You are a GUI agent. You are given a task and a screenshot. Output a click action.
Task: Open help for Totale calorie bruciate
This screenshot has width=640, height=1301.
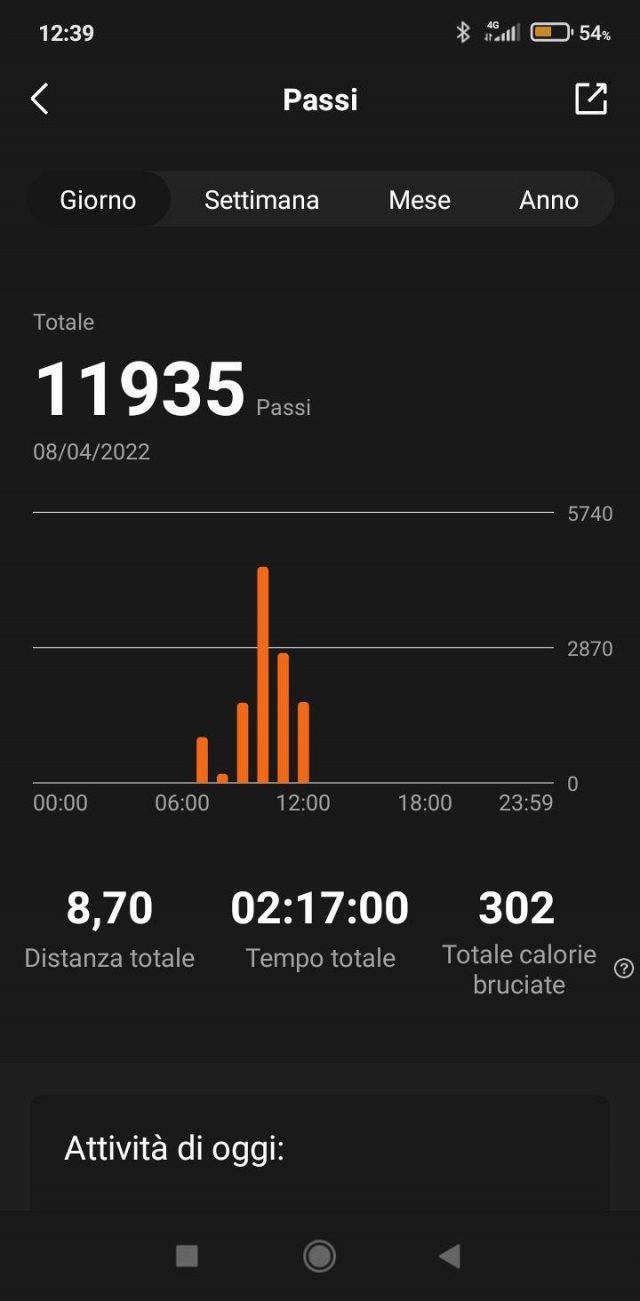coord(624,968)
